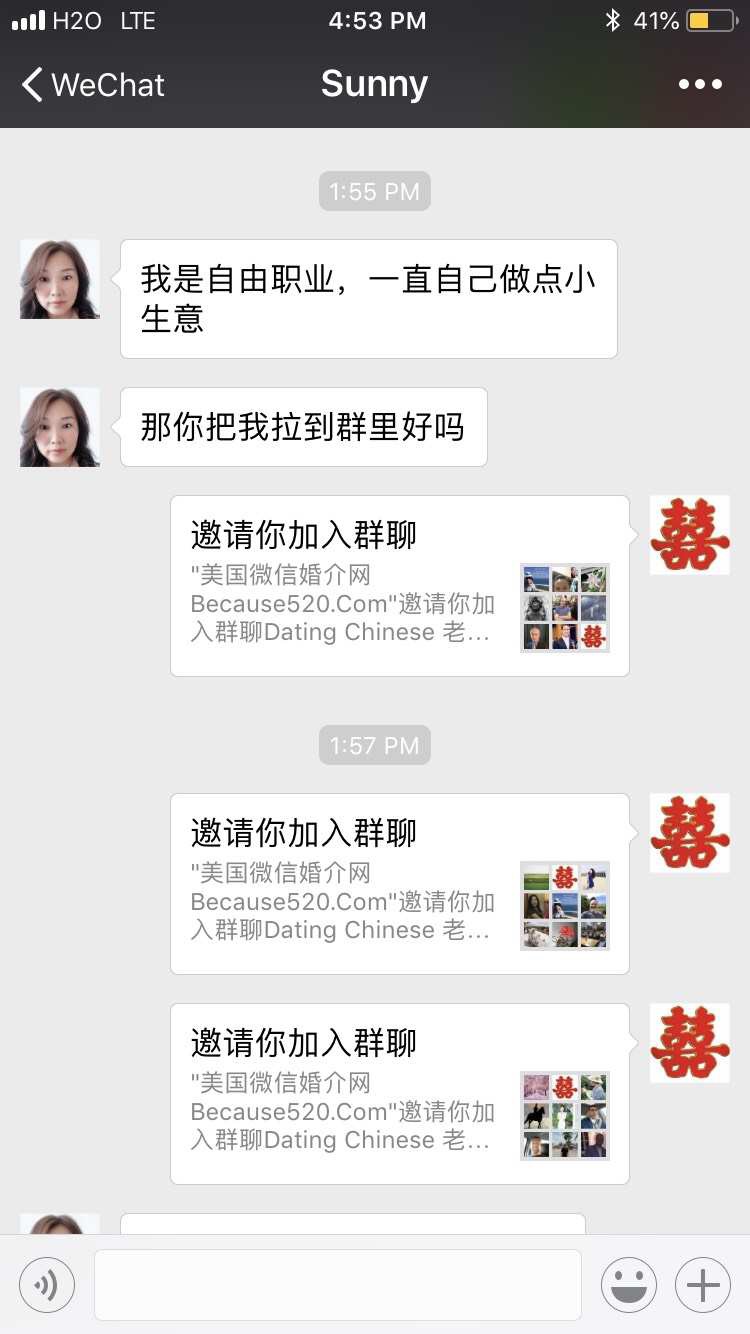The image size is (750, 1334).
Task: Open the plus attachment menu
Action: 703,1284
